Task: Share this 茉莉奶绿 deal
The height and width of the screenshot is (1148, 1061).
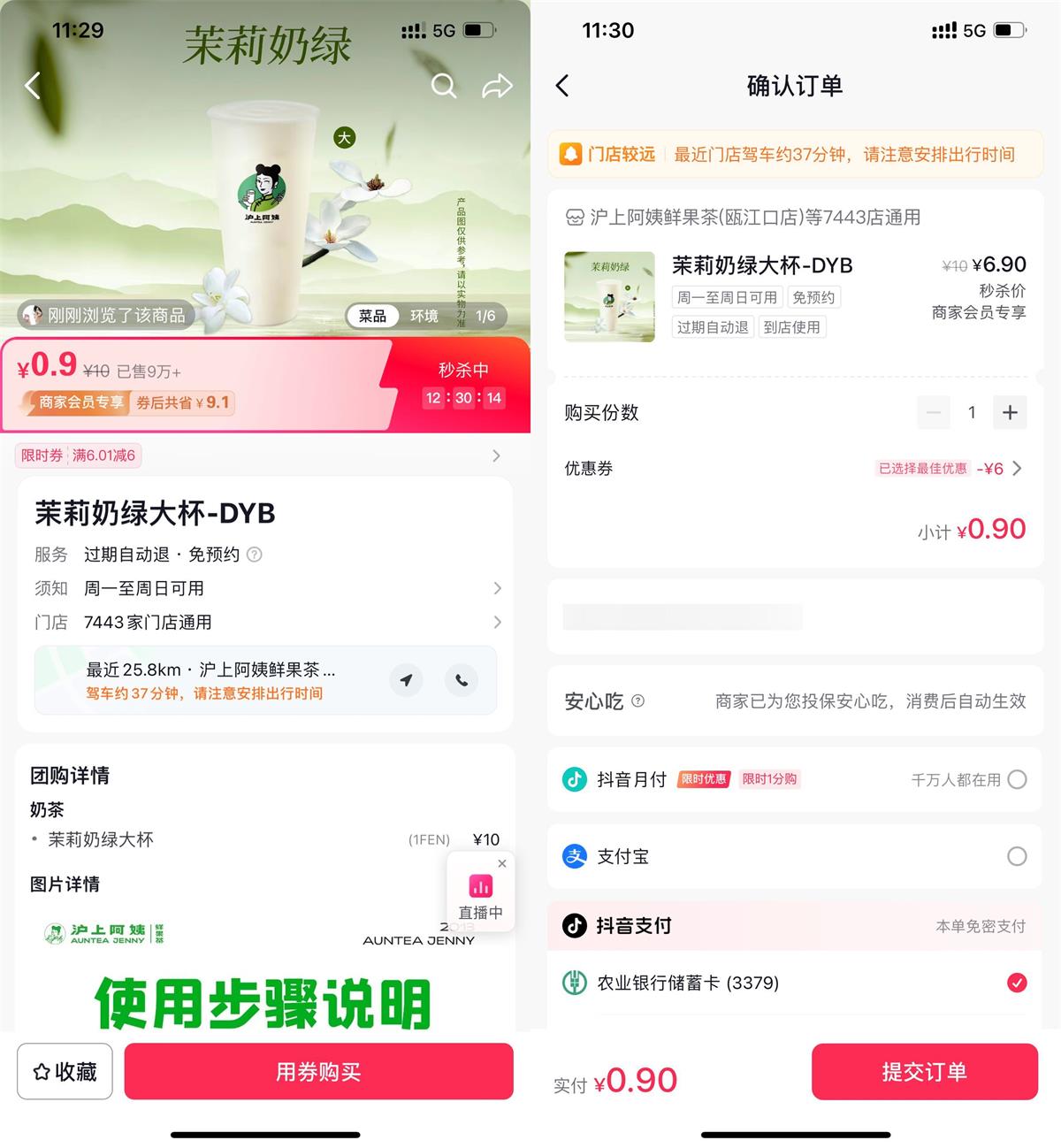Action: (497, 86)
